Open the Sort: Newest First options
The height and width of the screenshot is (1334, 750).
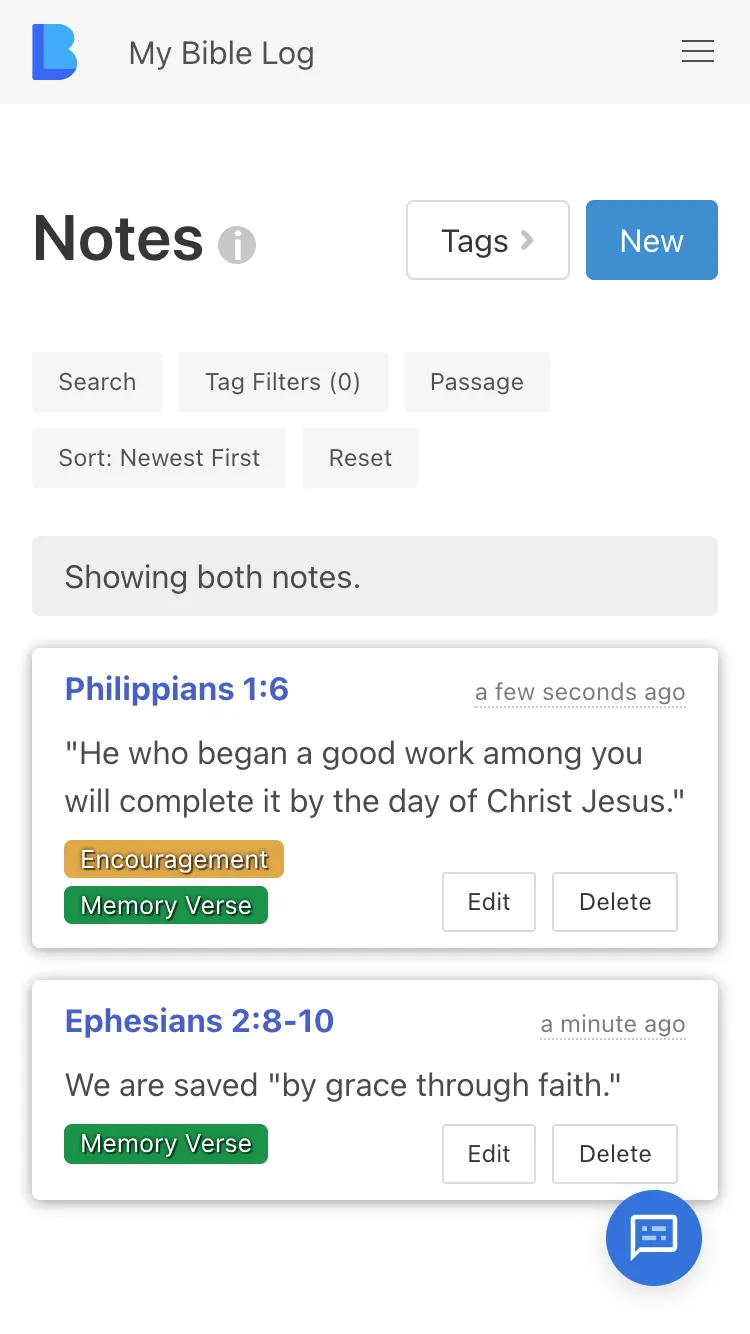[158, 457]
